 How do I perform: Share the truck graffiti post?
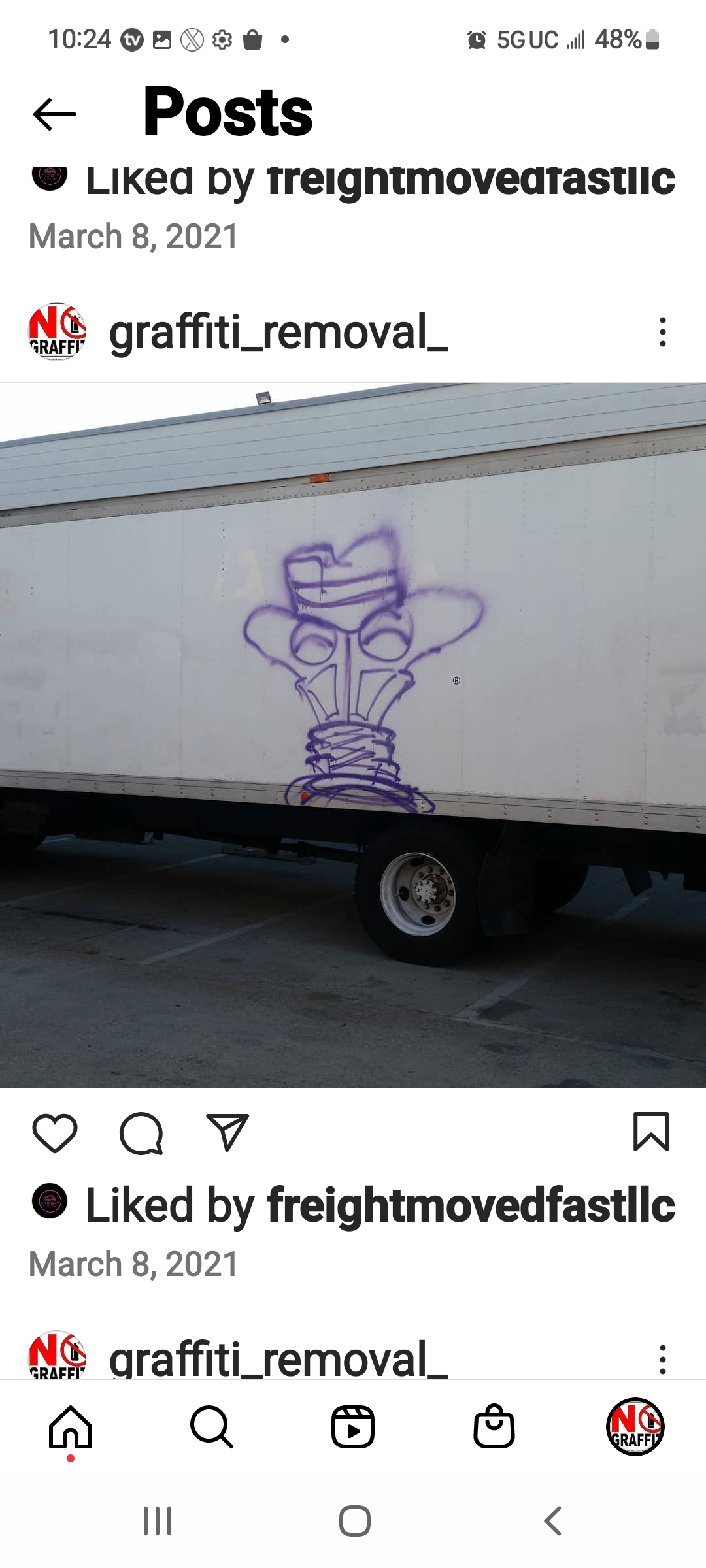227,1133
